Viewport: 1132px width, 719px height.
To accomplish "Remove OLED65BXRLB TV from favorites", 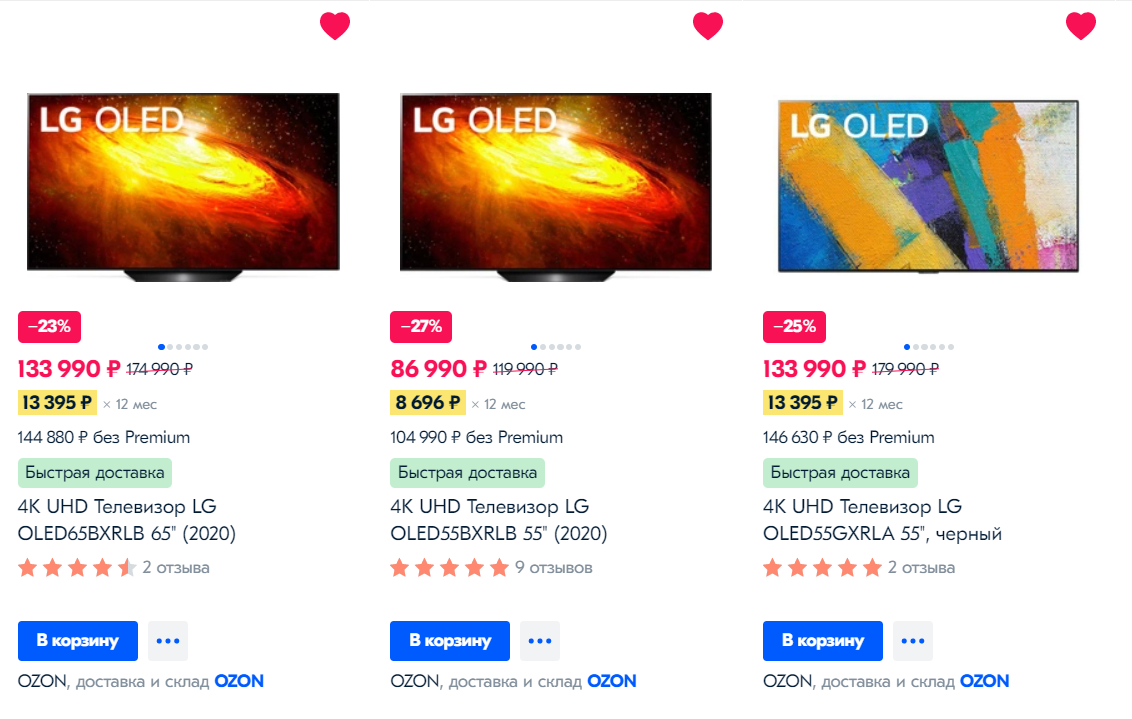I will point(335,26).
